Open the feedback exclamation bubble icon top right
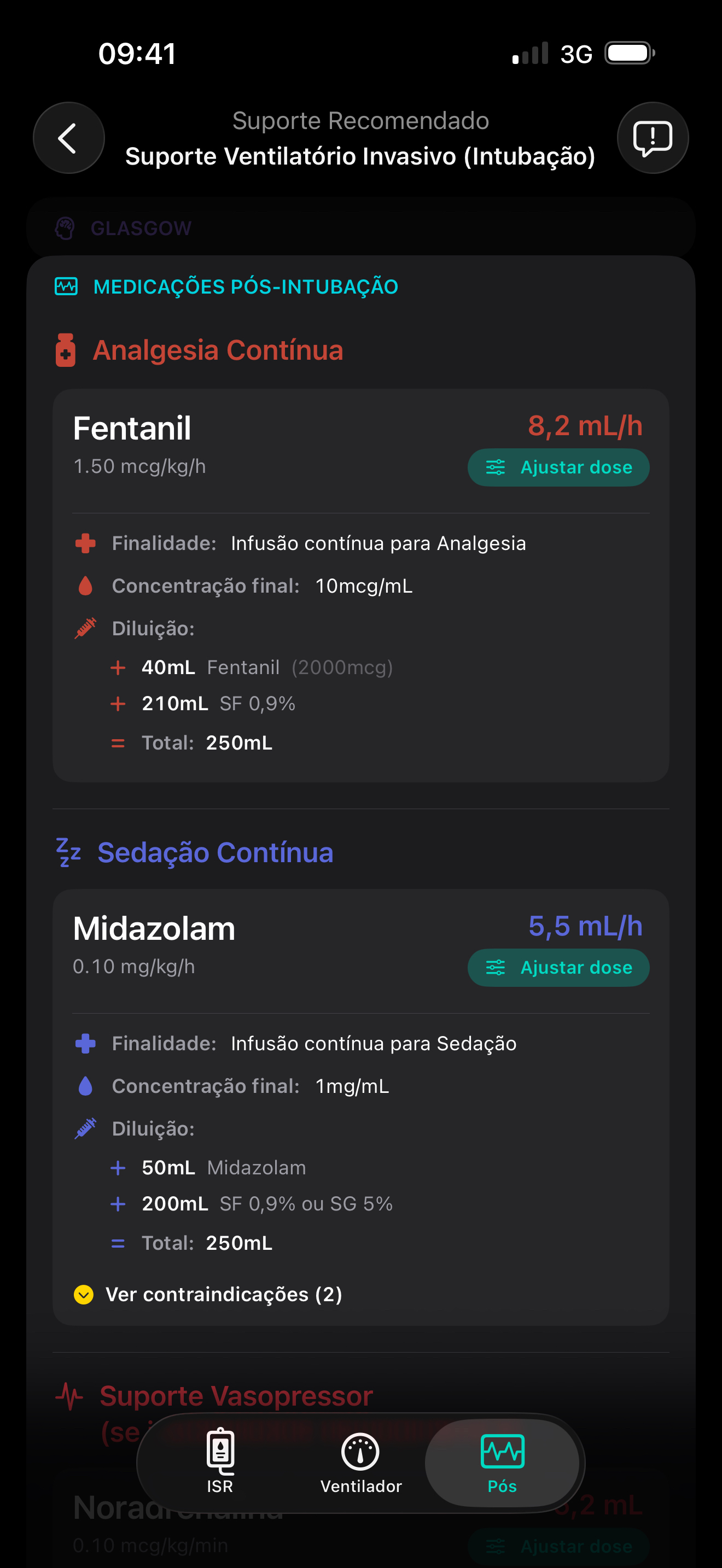The height and width of the screenshot is (1568, 722). tap(652, 138)
